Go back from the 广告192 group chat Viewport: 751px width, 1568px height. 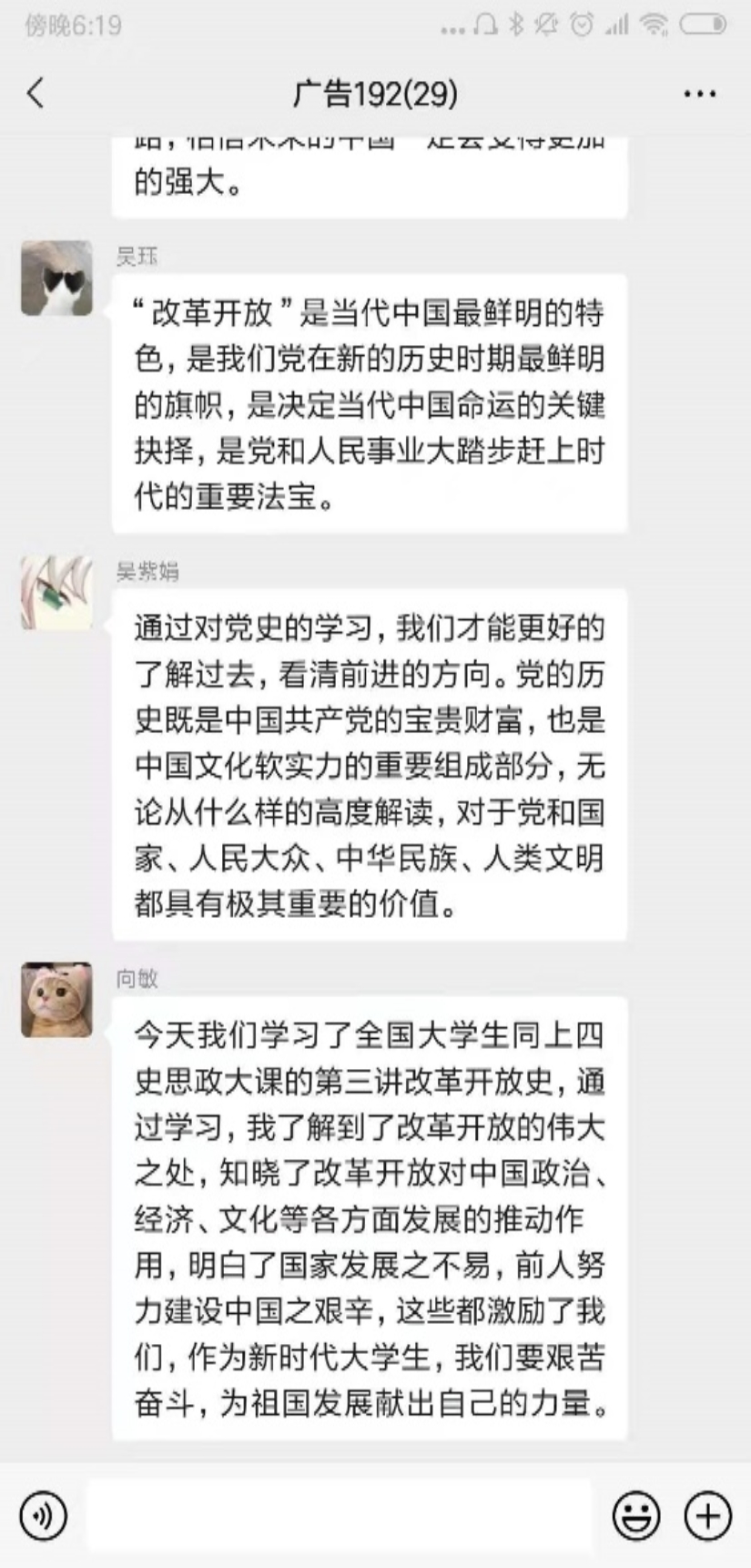[x=36, y=93]
